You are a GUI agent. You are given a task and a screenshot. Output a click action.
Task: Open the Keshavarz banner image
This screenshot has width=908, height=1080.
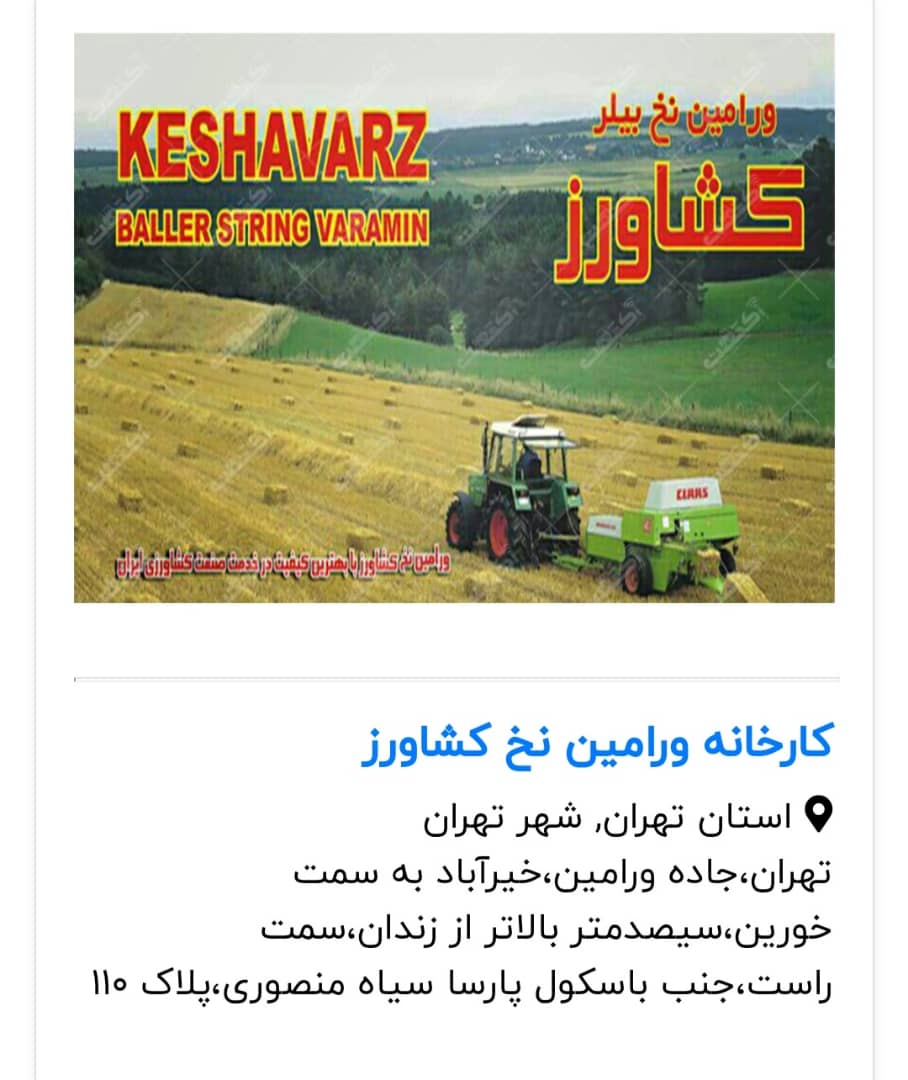coord(454,318)
